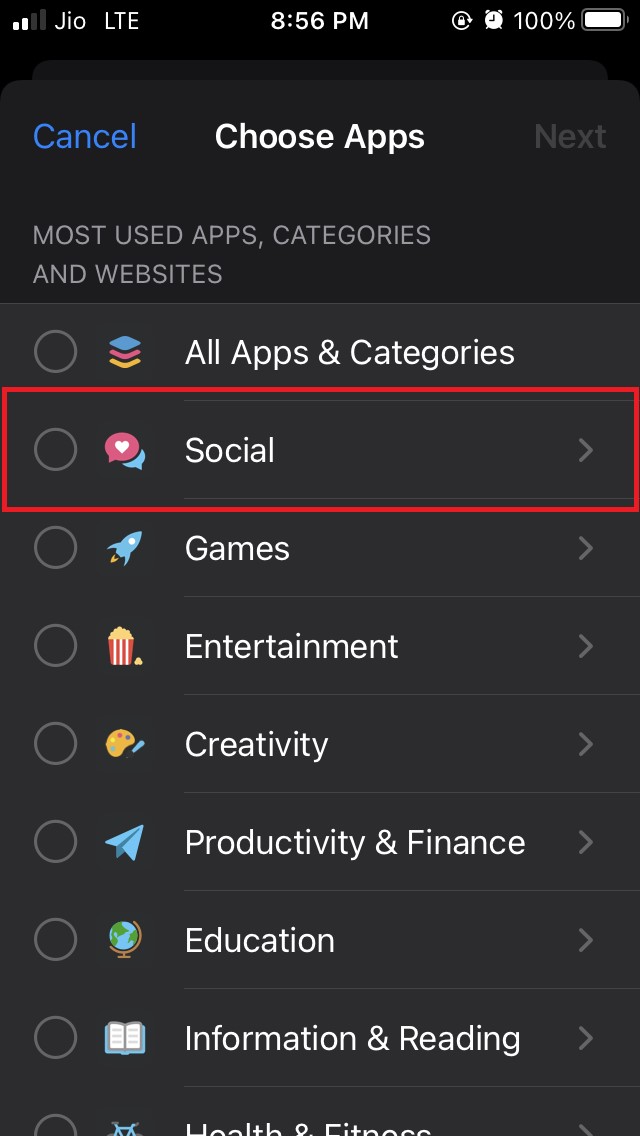Tick the Entertainment category circle

55,646
